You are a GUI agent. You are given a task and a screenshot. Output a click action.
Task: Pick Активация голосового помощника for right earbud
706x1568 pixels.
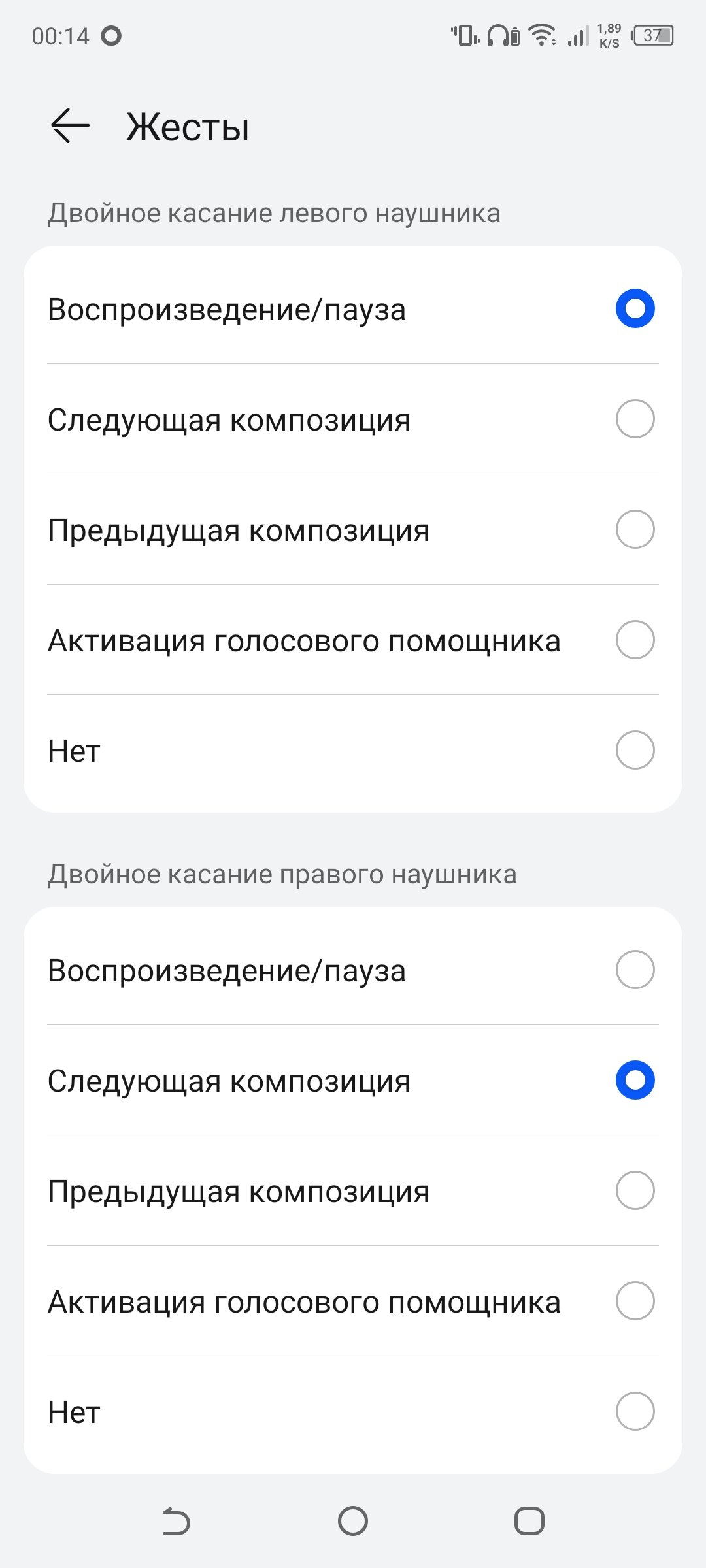[353, 1301]
